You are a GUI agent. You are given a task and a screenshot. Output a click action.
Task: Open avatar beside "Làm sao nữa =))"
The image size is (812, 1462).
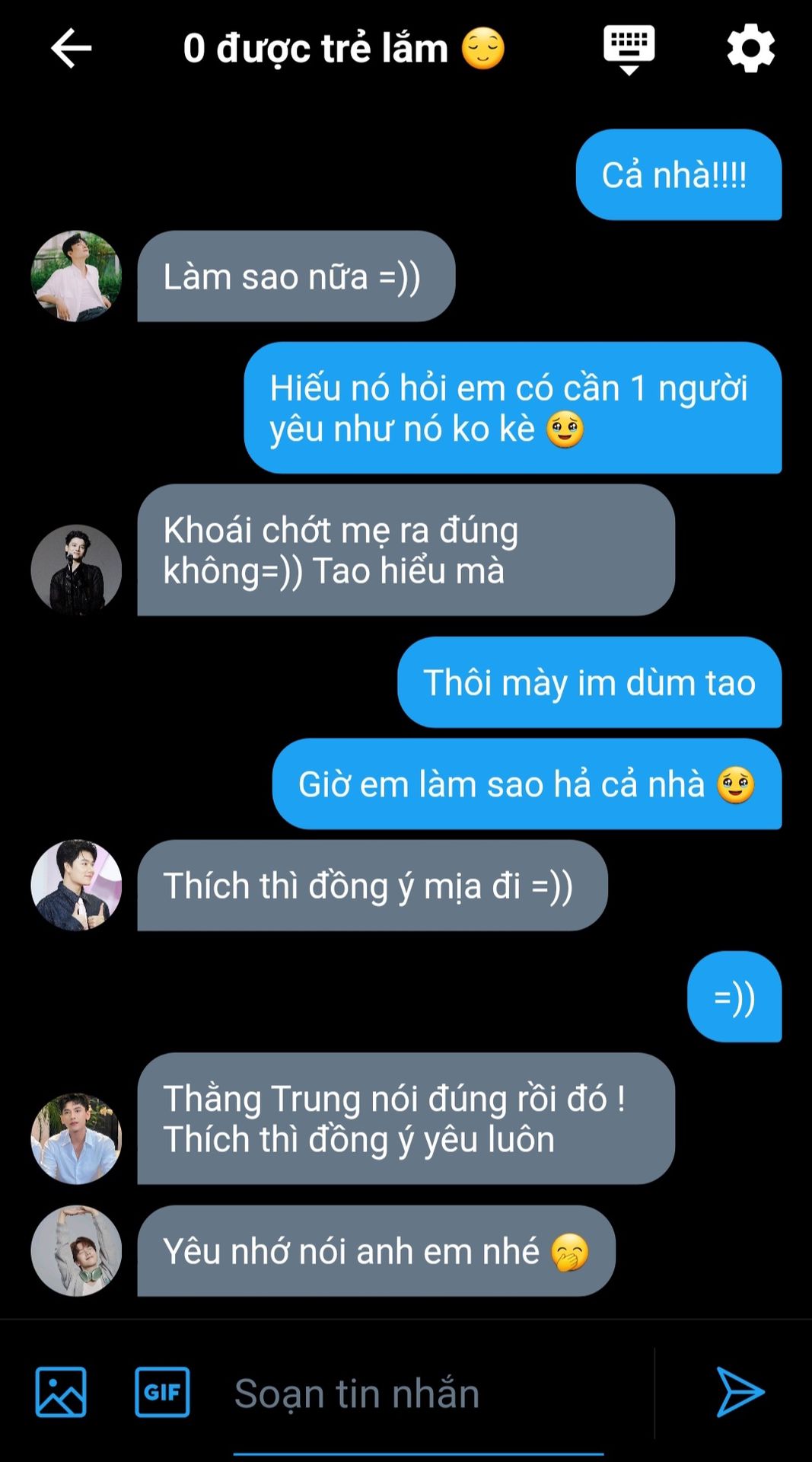point(76,276)
